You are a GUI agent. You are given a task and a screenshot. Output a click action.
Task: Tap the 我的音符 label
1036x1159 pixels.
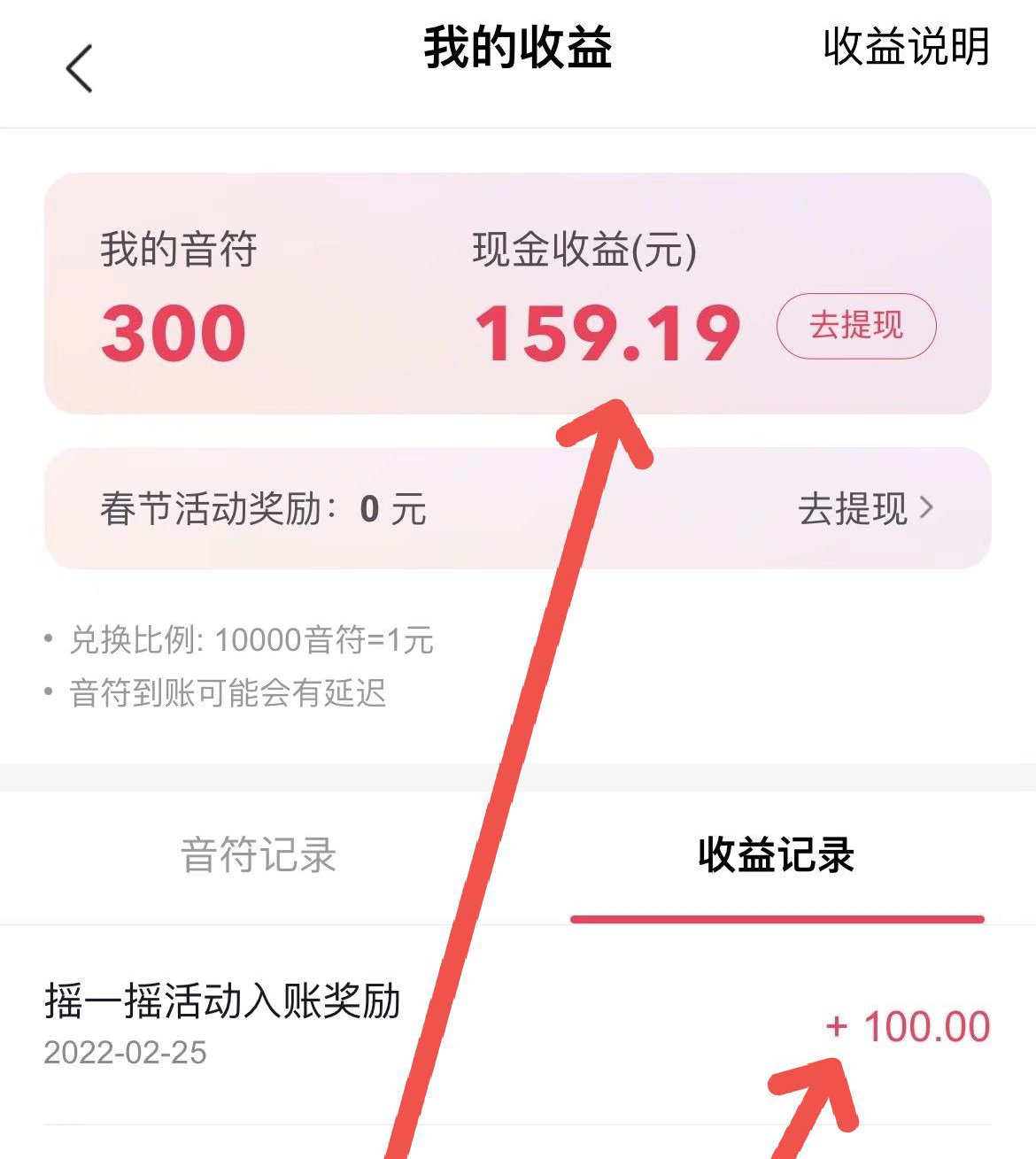178,251
